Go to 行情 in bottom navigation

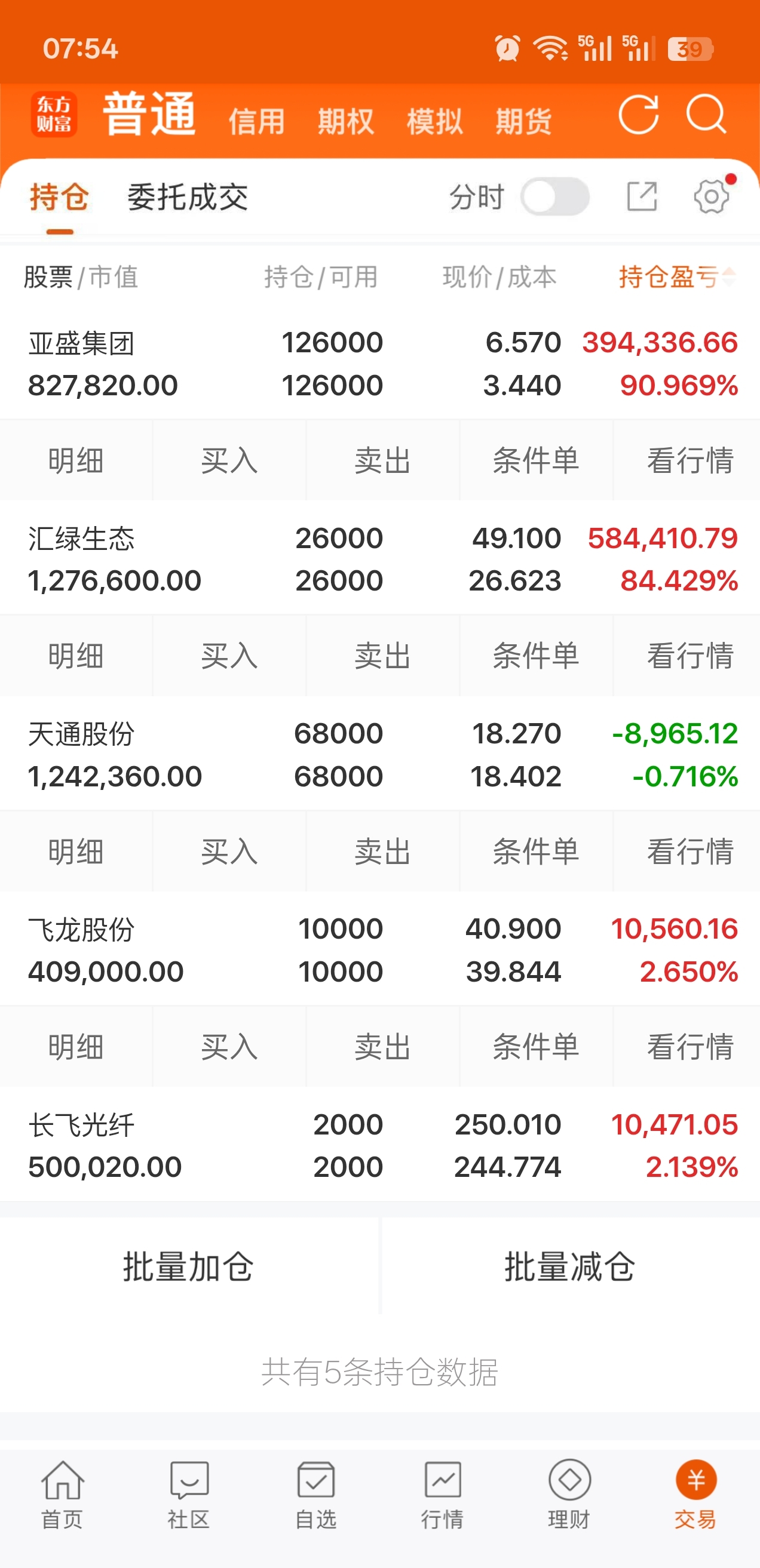(443, 1495)
